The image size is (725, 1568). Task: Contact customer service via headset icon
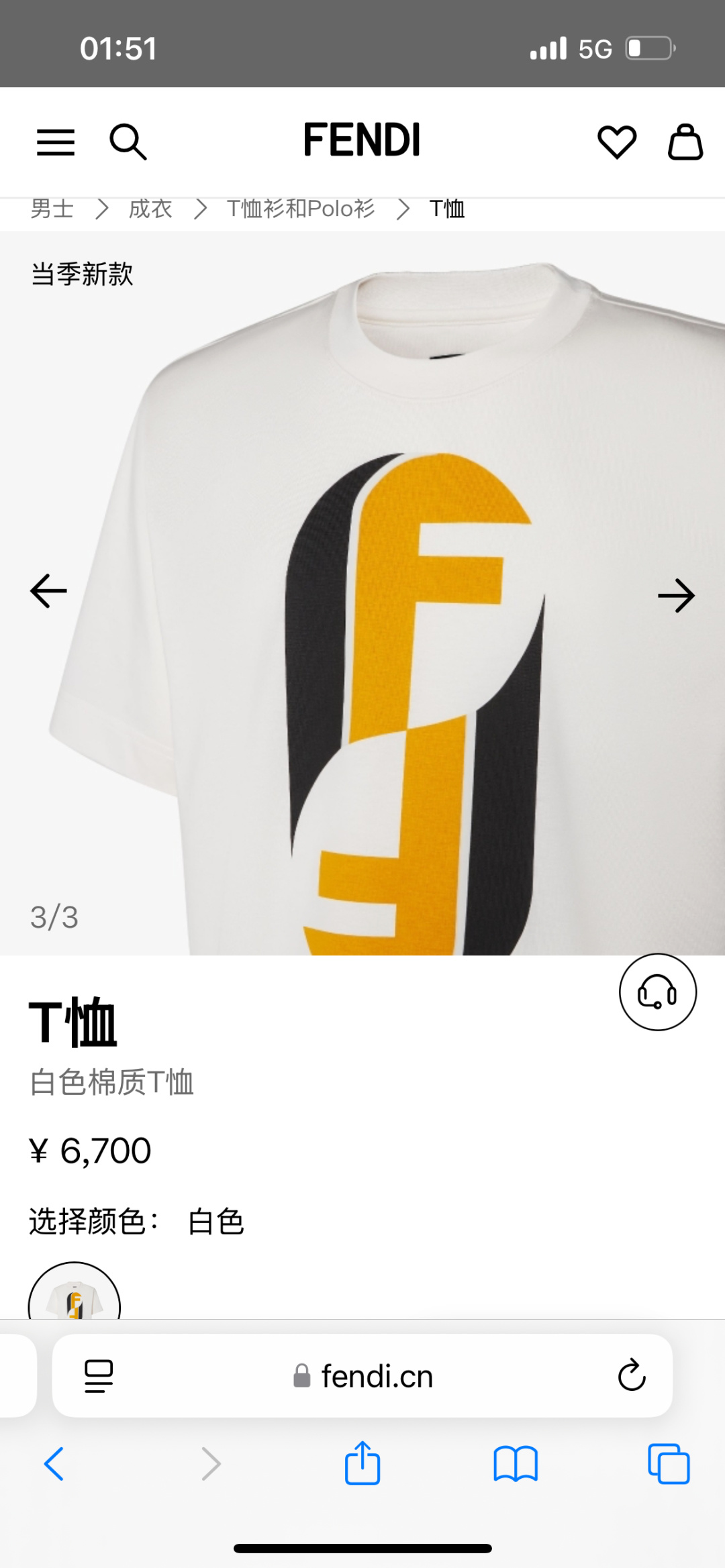[657, 992]
